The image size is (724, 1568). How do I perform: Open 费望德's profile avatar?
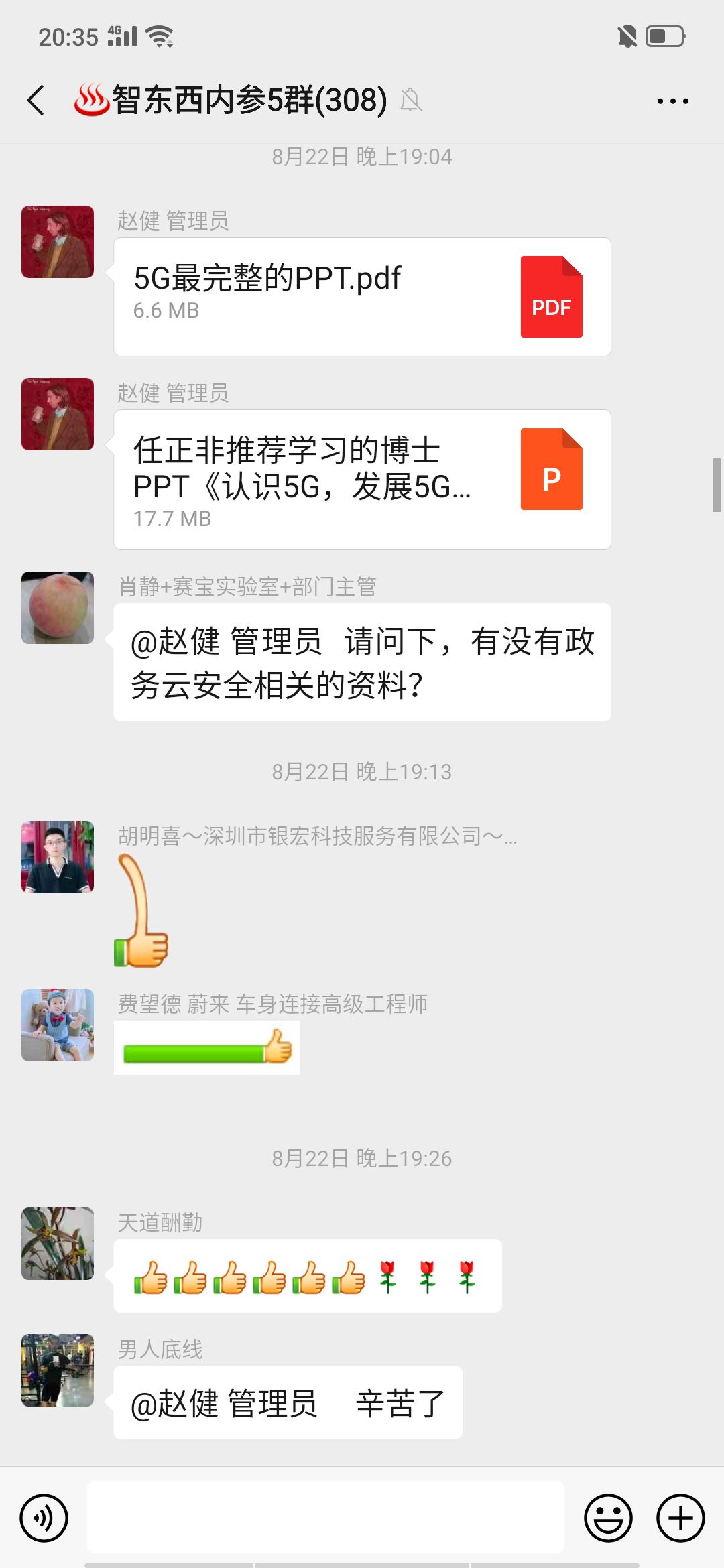[x=58, y=1025]
